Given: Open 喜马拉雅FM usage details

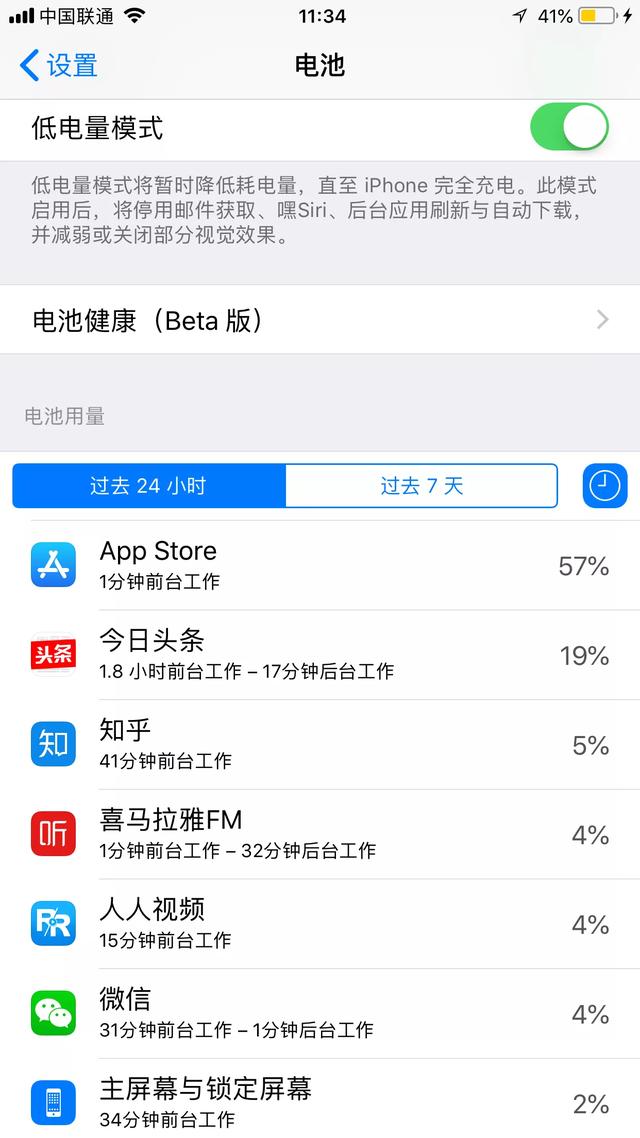Looking at the screenshot, I should point(320,835).
